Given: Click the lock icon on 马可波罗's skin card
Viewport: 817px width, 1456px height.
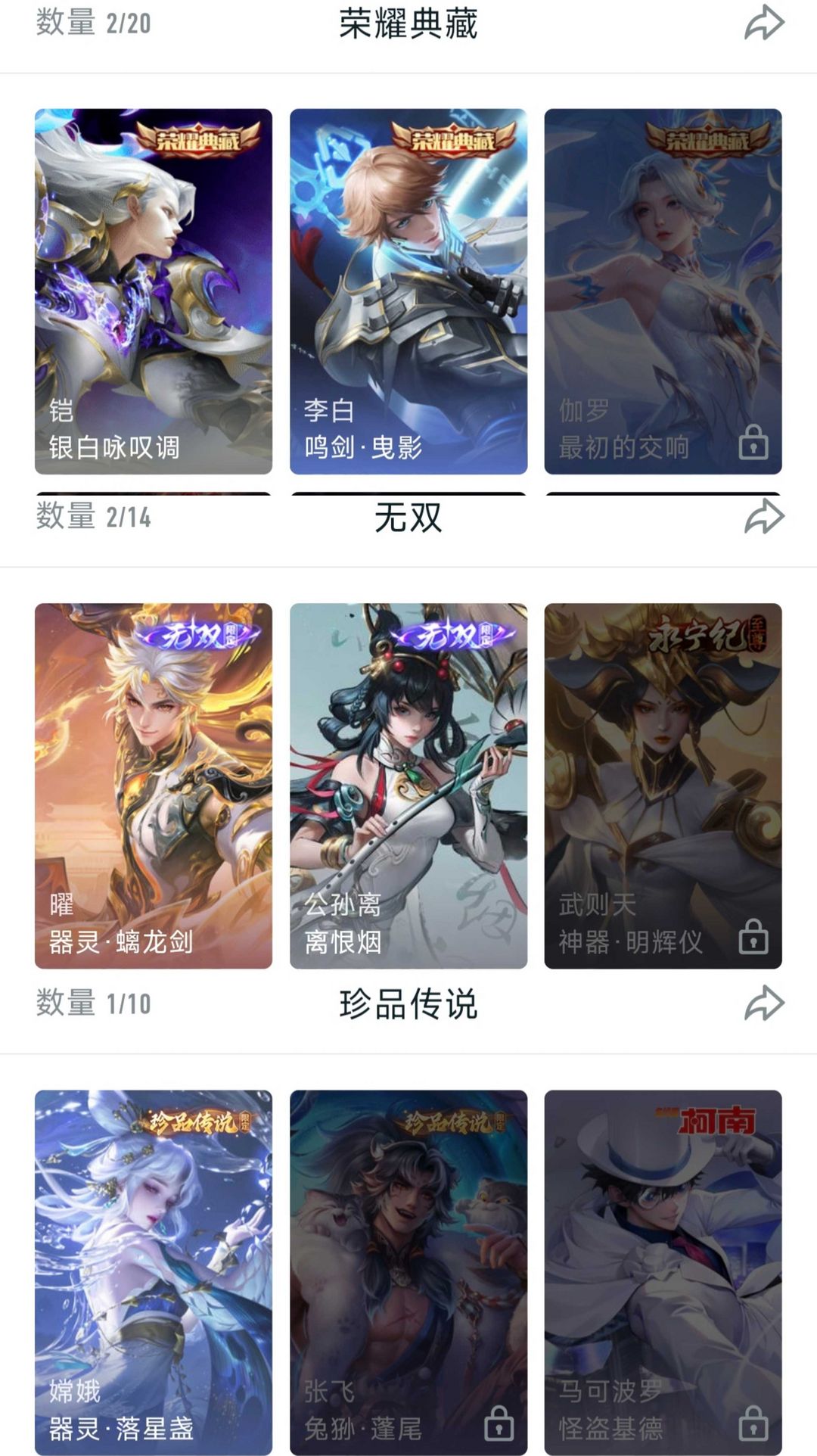Looking at the screenshot, I should [x=751, y=1427].
